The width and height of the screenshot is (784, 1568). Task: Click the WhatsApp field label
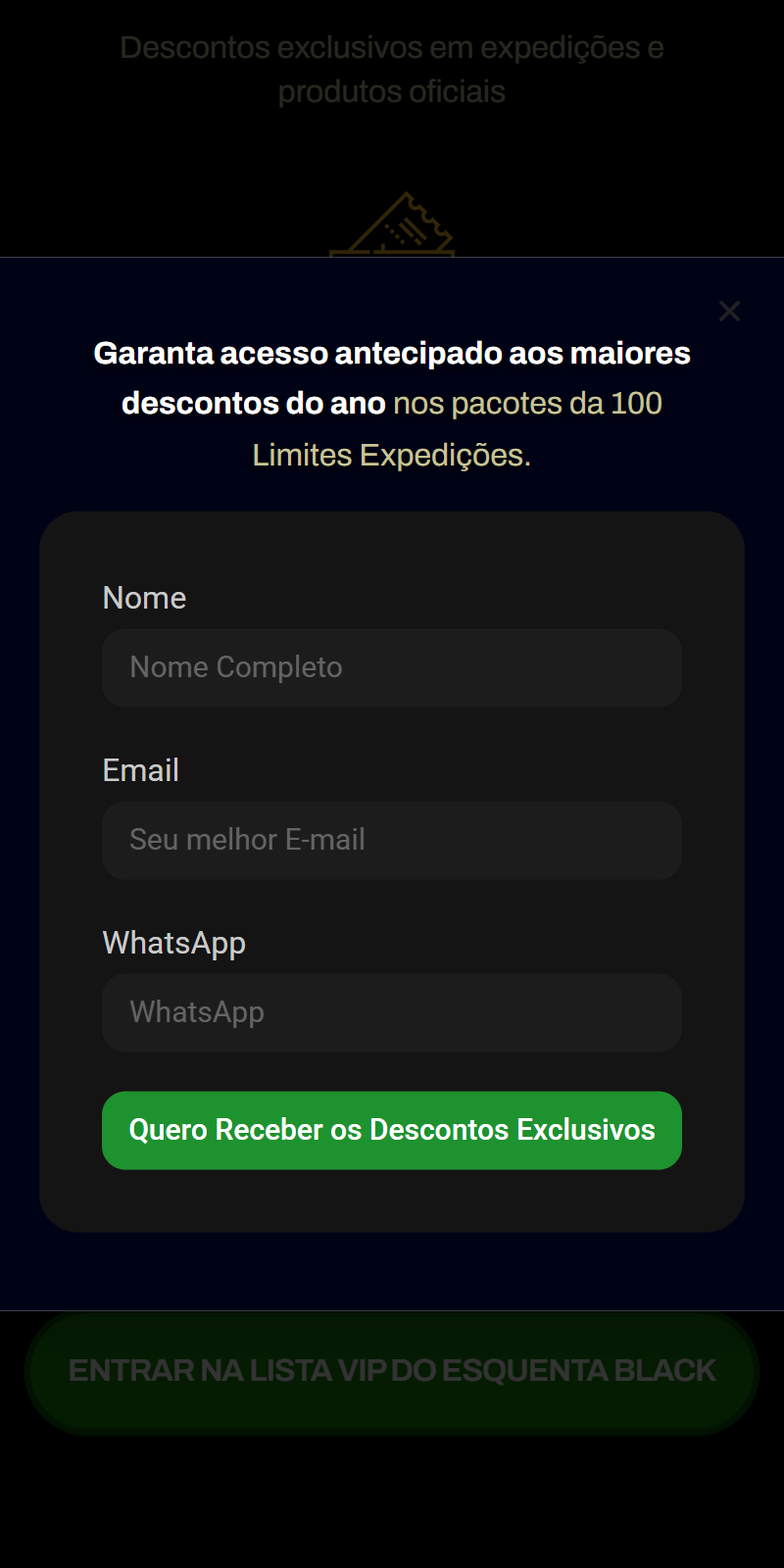click(173, 942)
